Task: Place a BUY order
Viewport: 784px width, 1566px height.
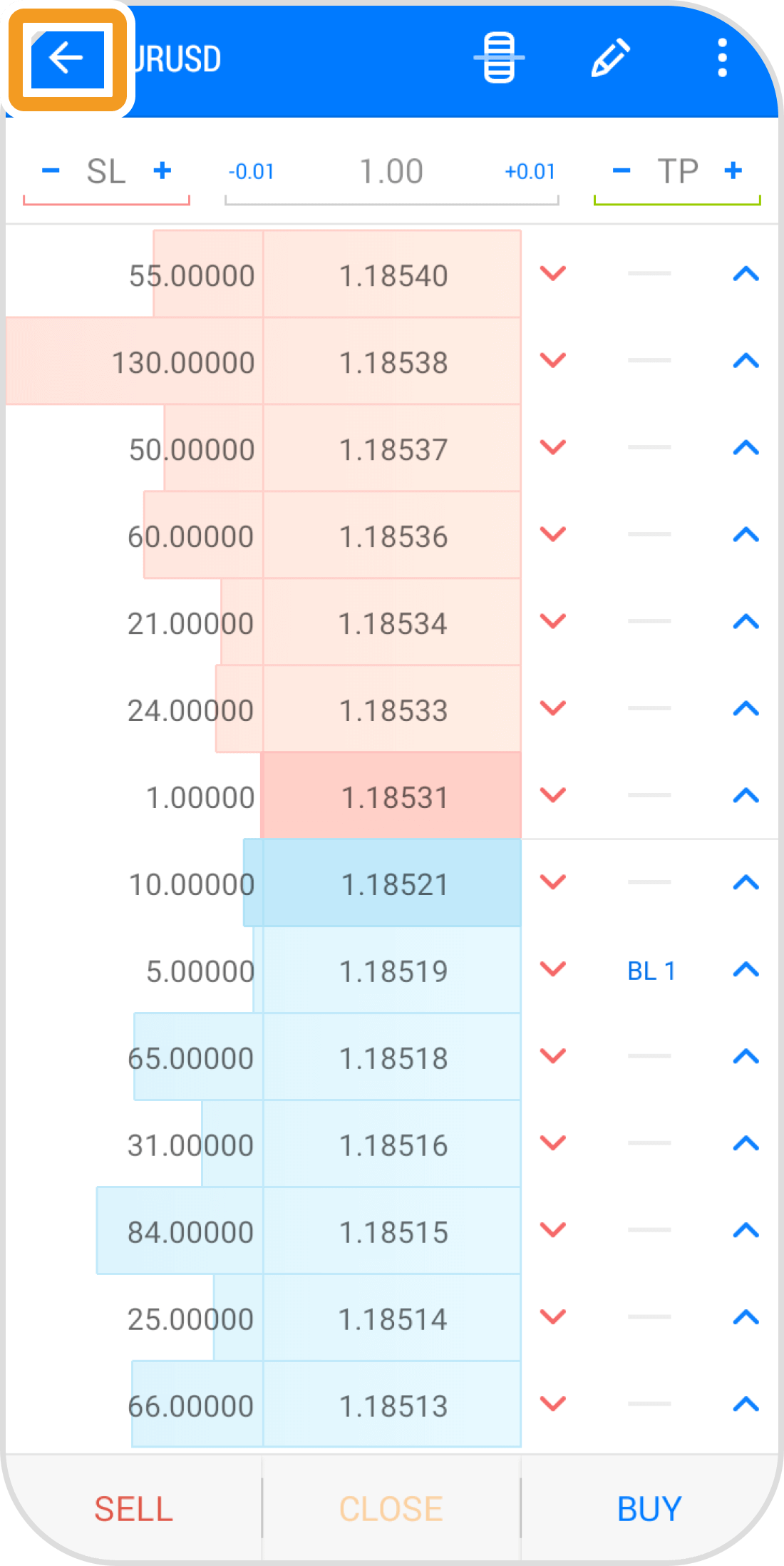Action: [x=649, y=1509]
